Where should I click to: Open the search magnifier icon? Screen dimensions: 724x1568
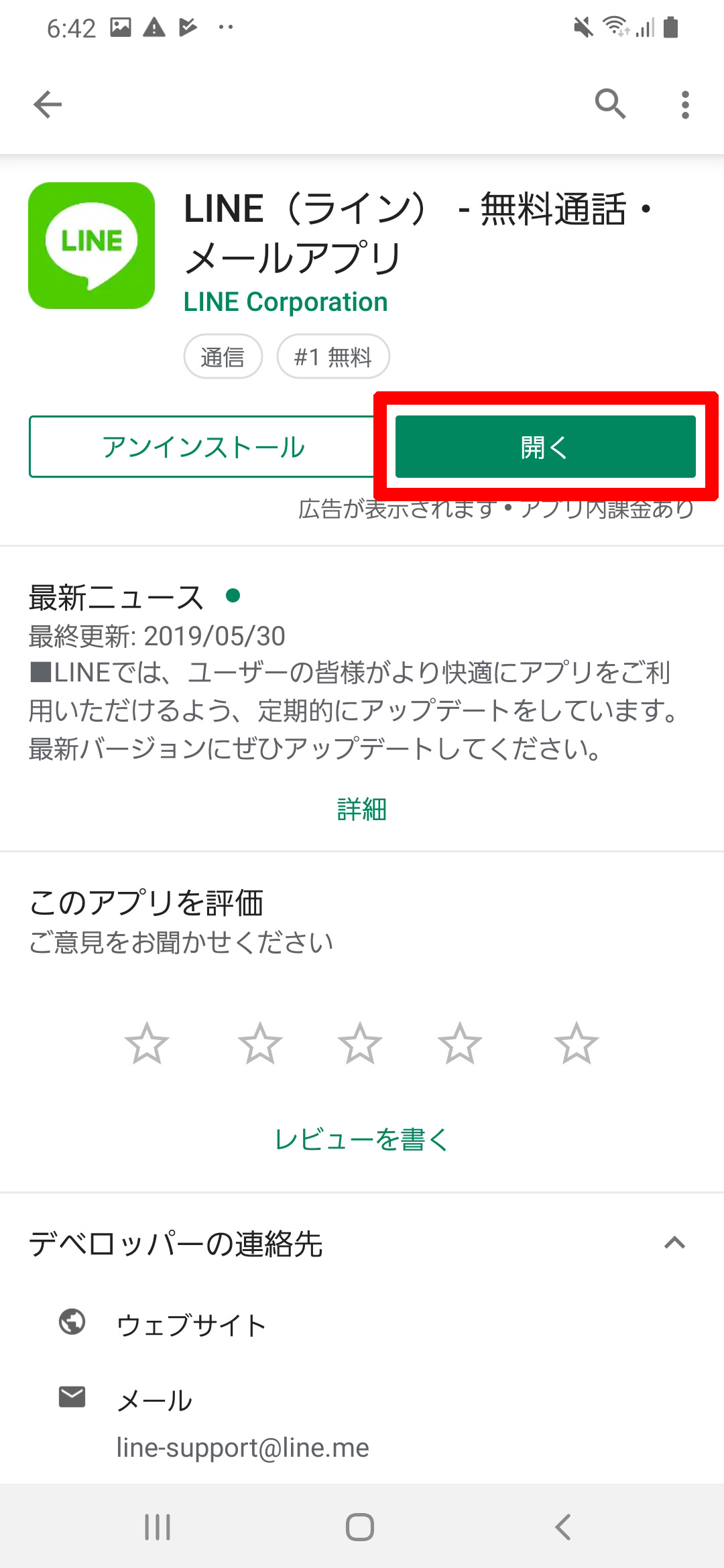click(x=610, y=104)
